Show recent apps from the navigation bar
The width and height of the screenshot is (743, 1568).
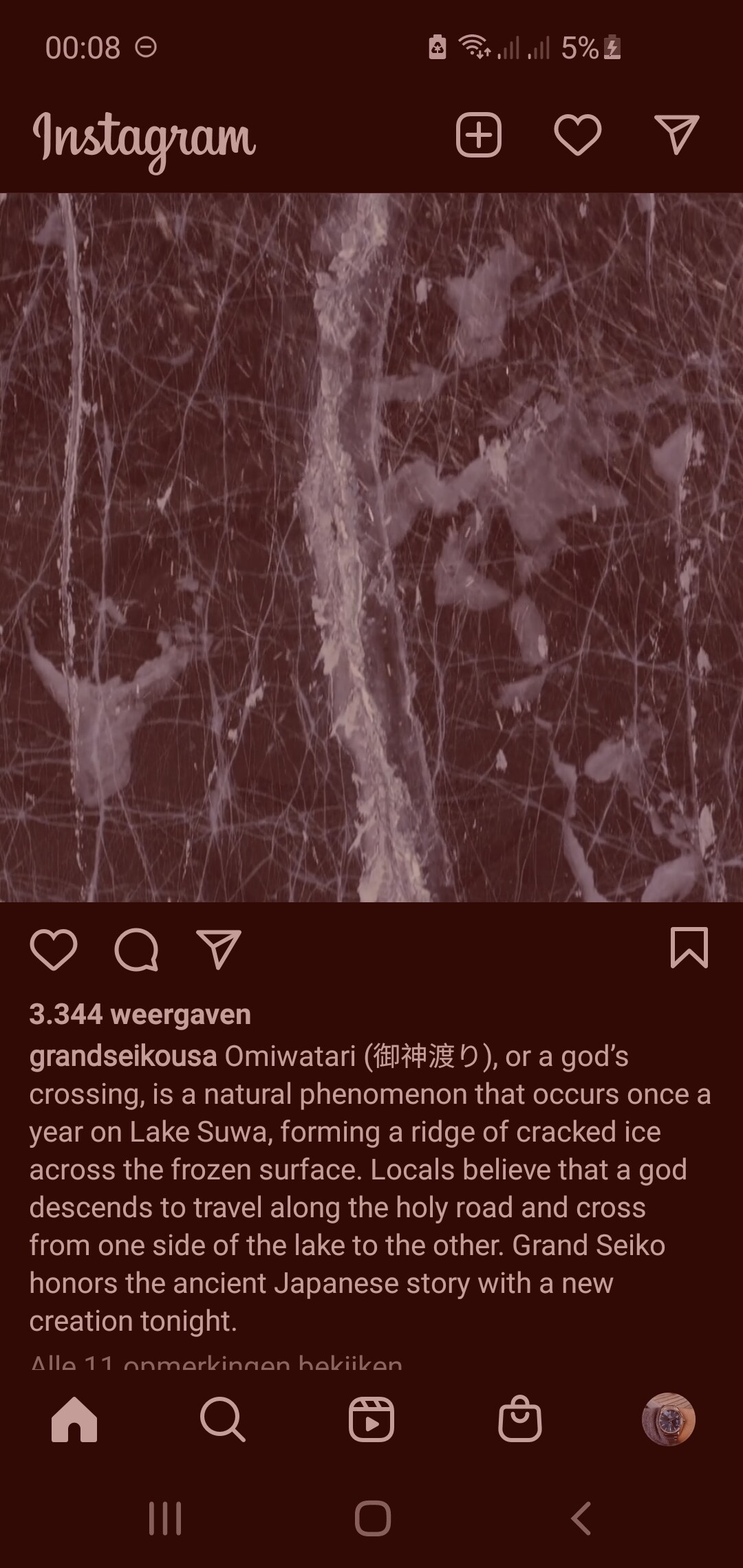pyautogui.click(x=165, y=1518)
